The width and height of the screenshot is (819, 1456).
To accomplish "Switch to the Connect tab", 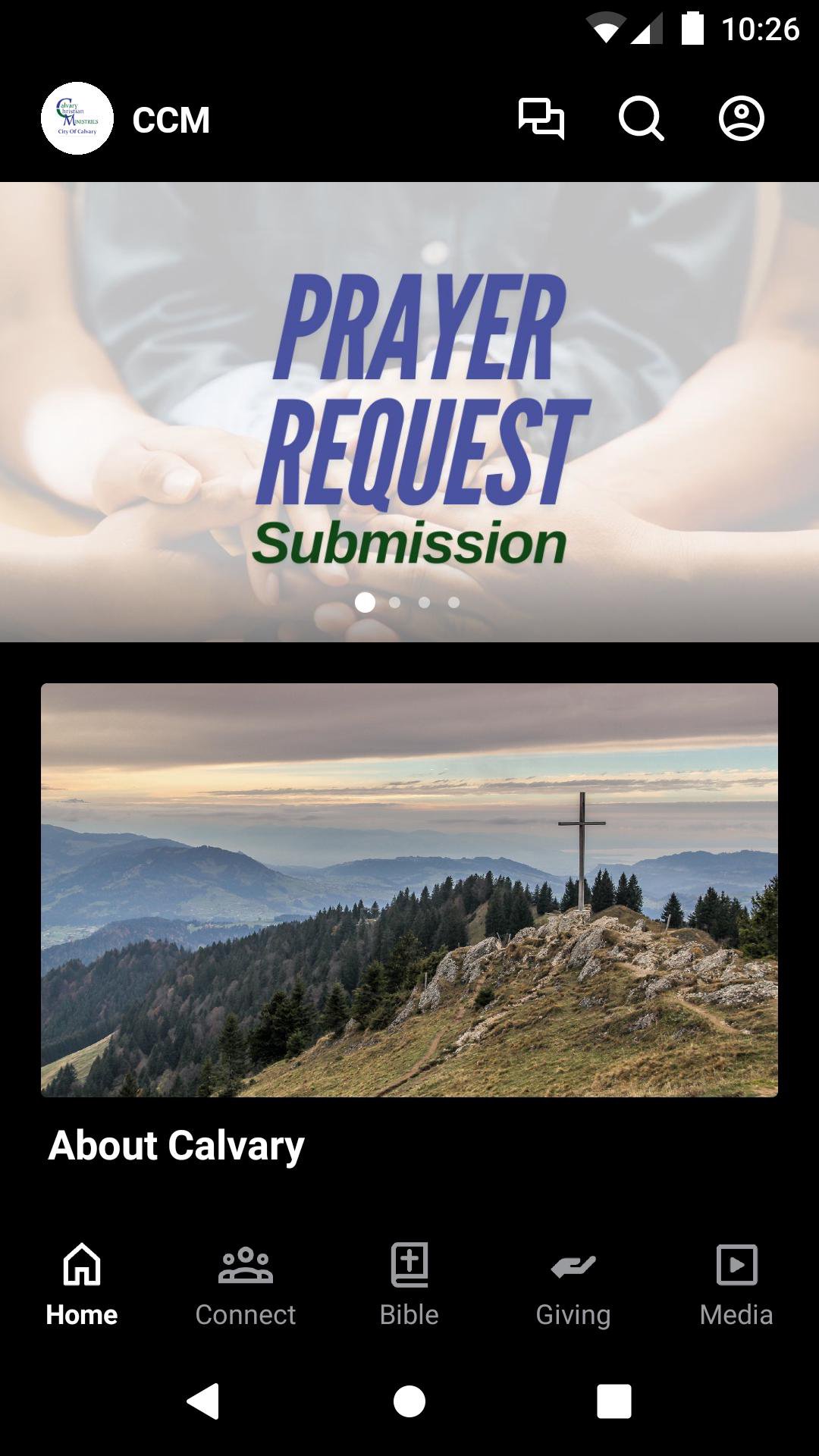I will click(246, 1282).
